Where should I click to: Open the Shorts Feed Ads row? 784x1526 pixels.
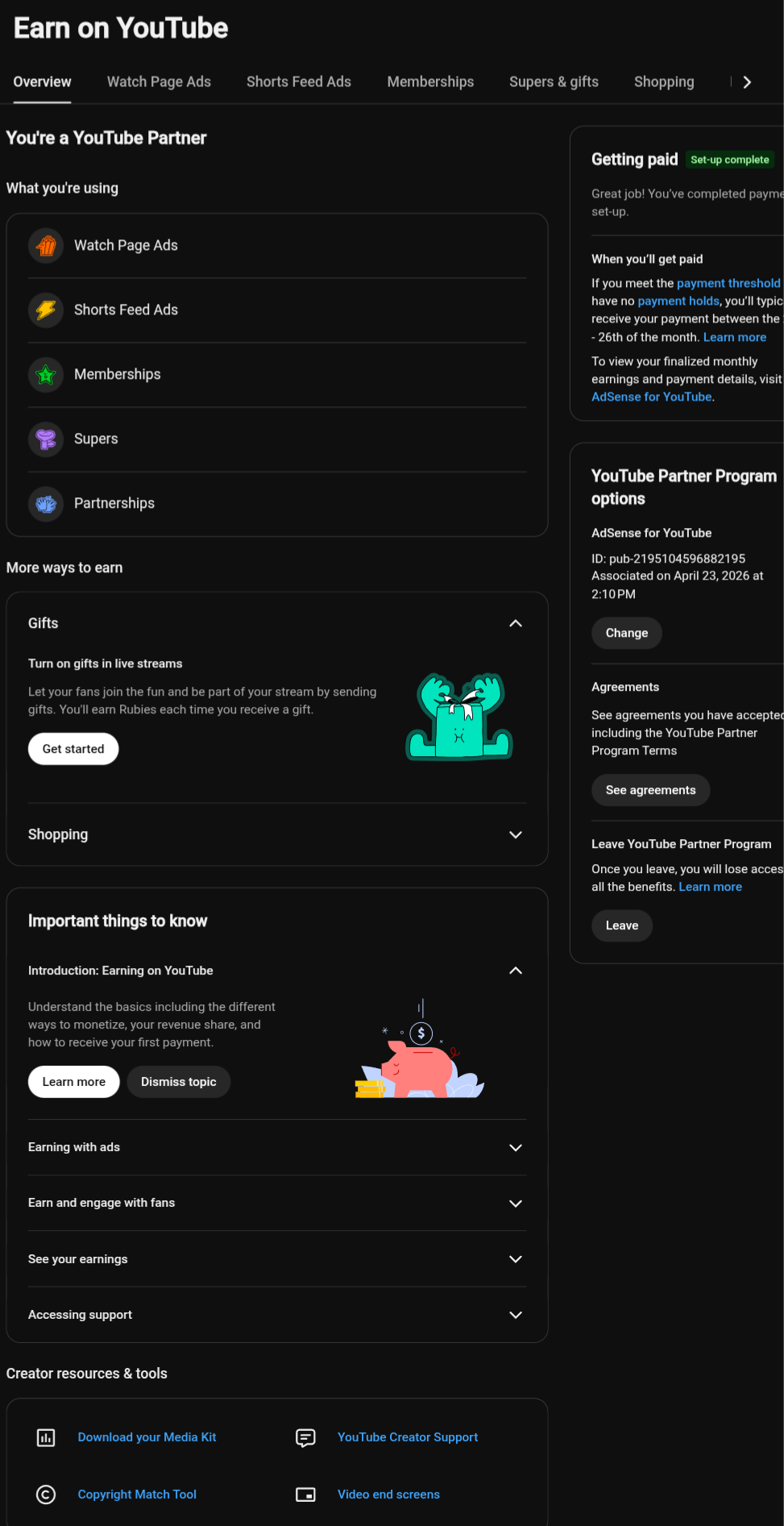coord(277,310)
